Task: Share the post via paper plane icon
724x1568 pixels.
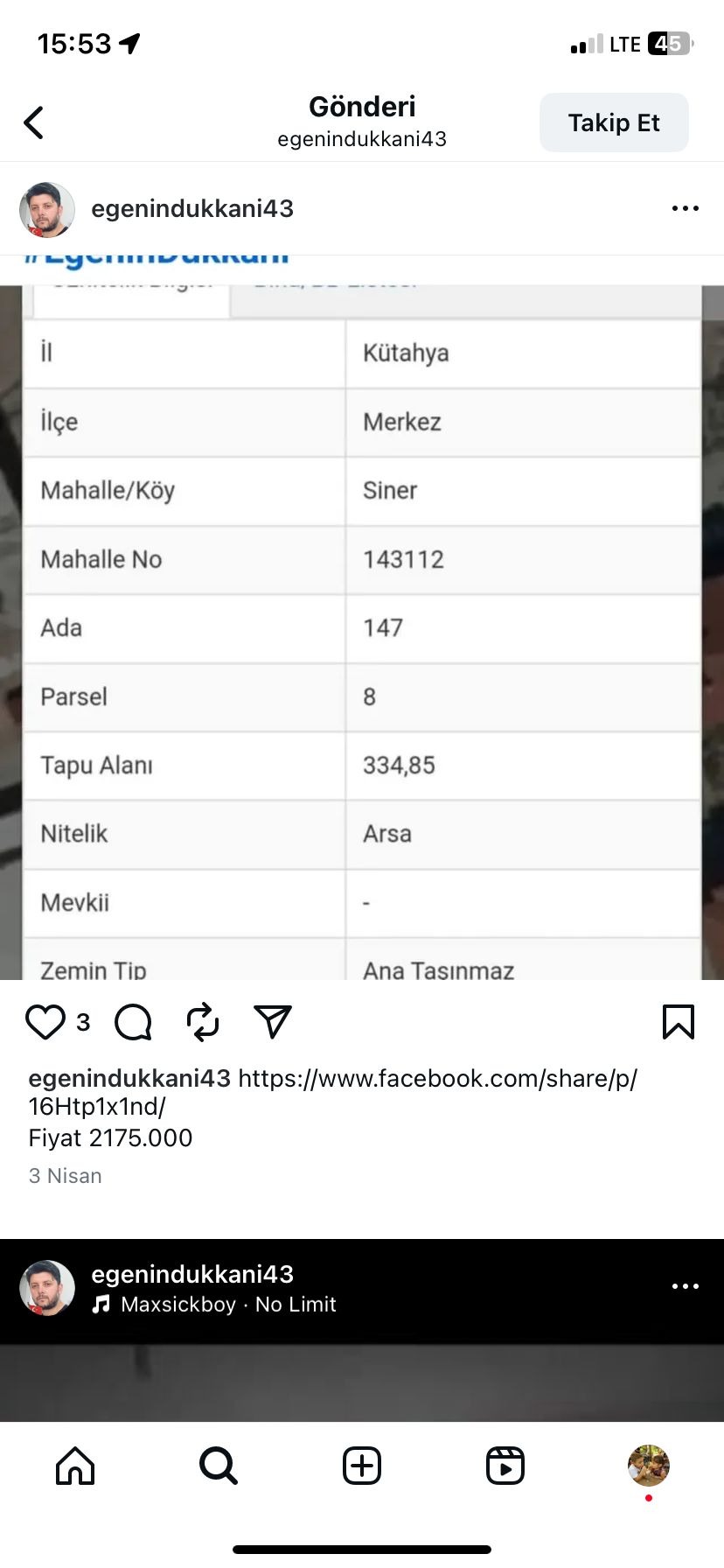Action: click(272, 1022)
